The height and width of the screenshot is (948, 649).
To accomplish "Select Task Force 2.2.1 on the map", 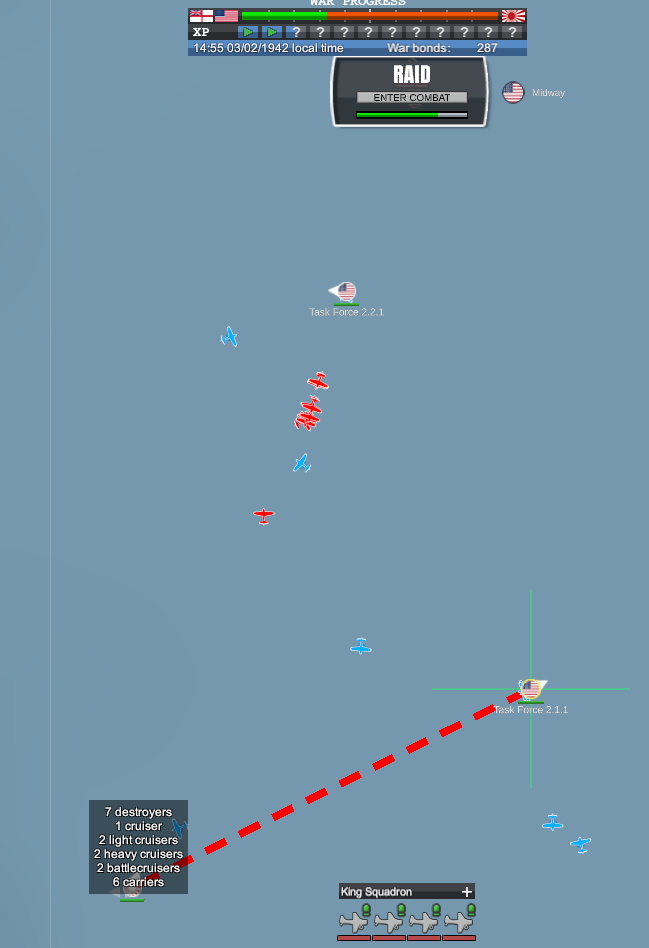I will [x=346, y=292].
